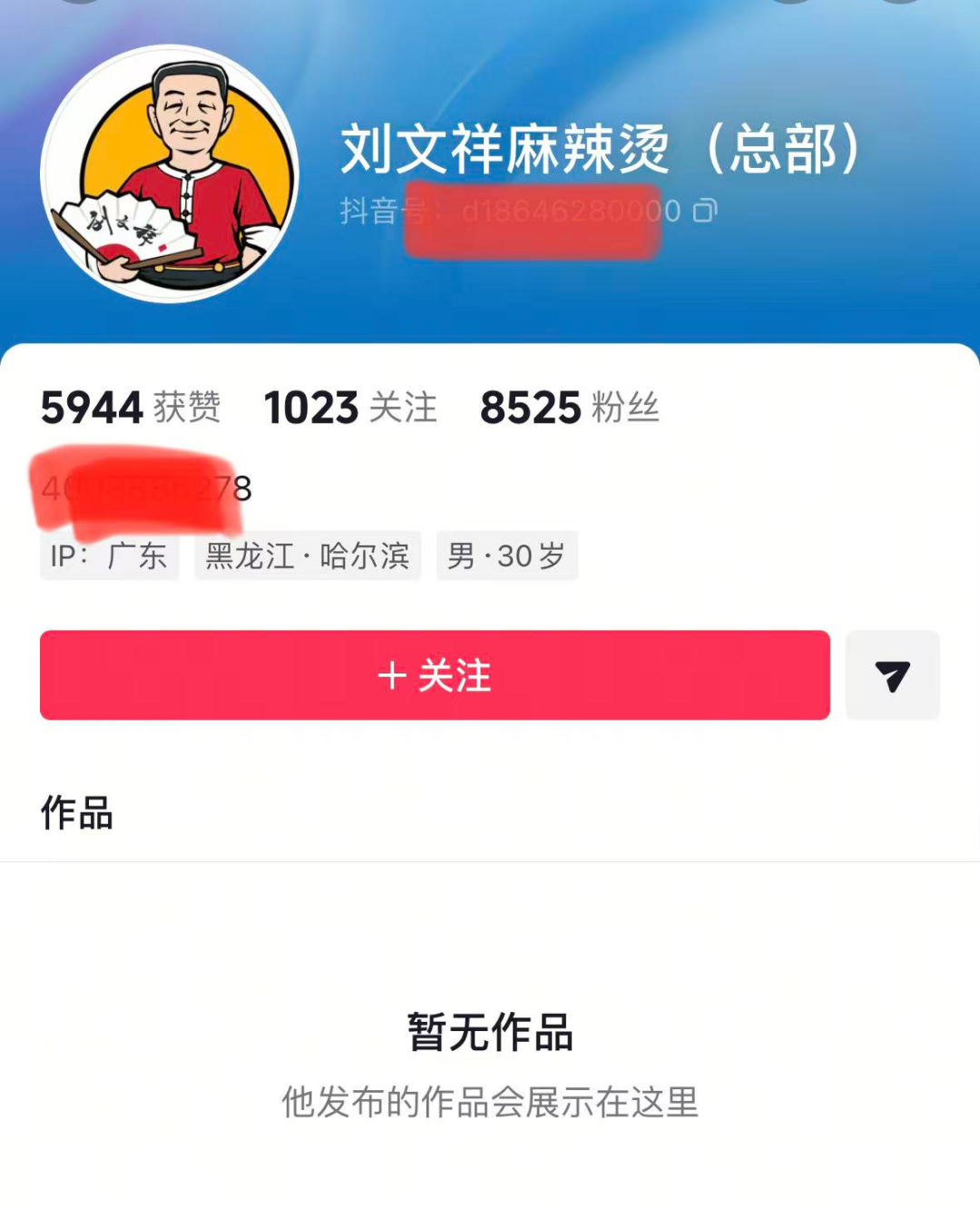Open the profile avatar picture
This screenshot has width=980, height=1209.
coord(170,173)
